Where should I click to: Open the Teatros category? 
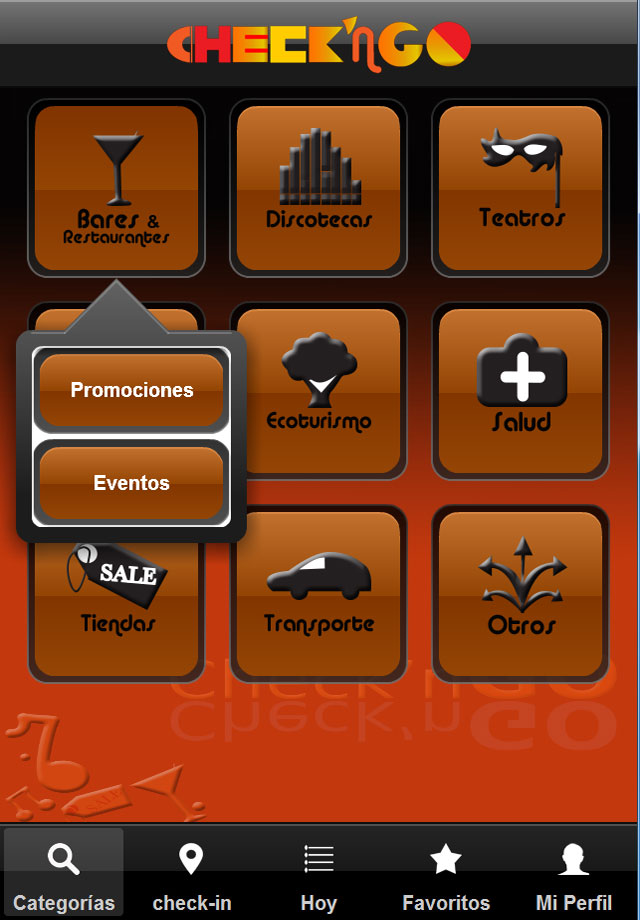(x=520, y=188)
